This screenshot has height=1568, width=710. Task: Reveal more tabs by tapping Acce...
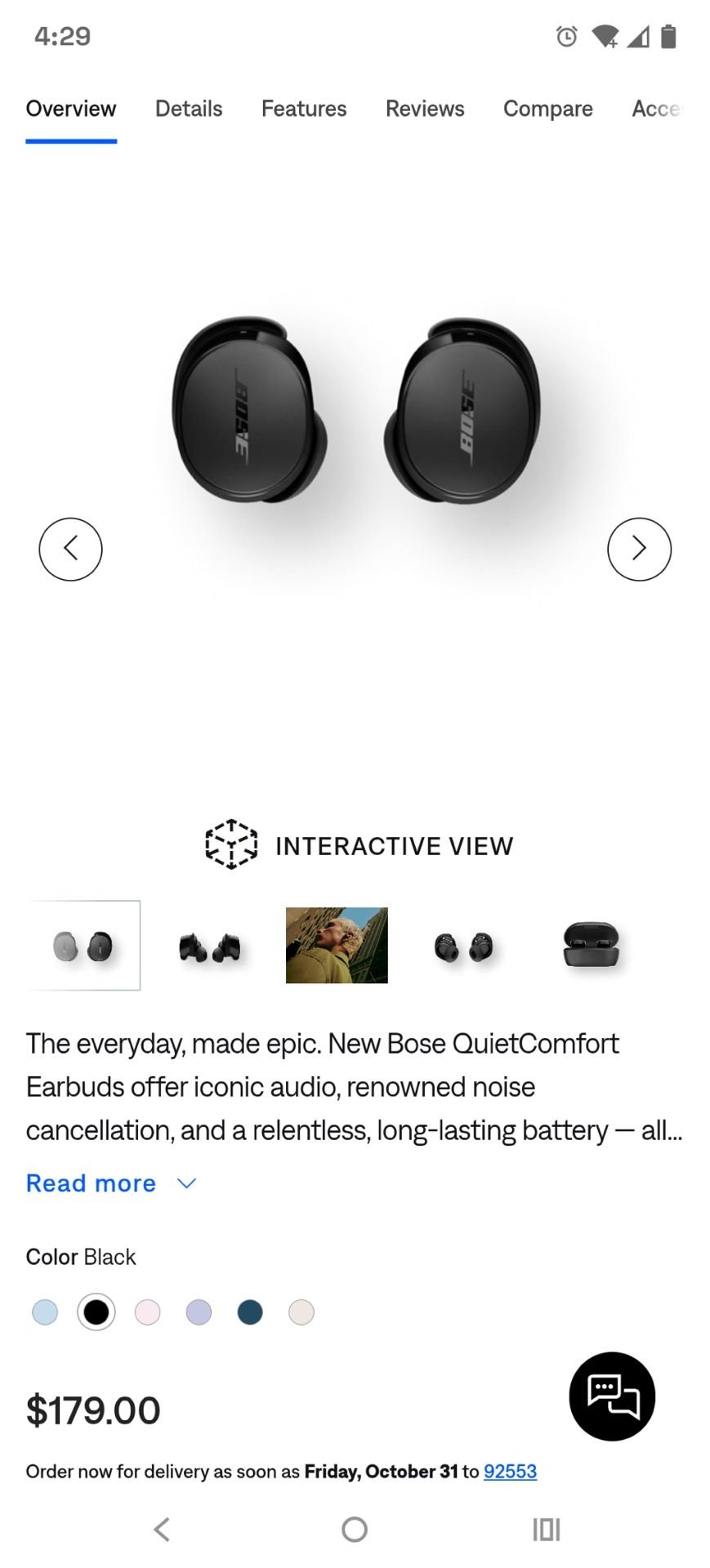coord(659,109)
